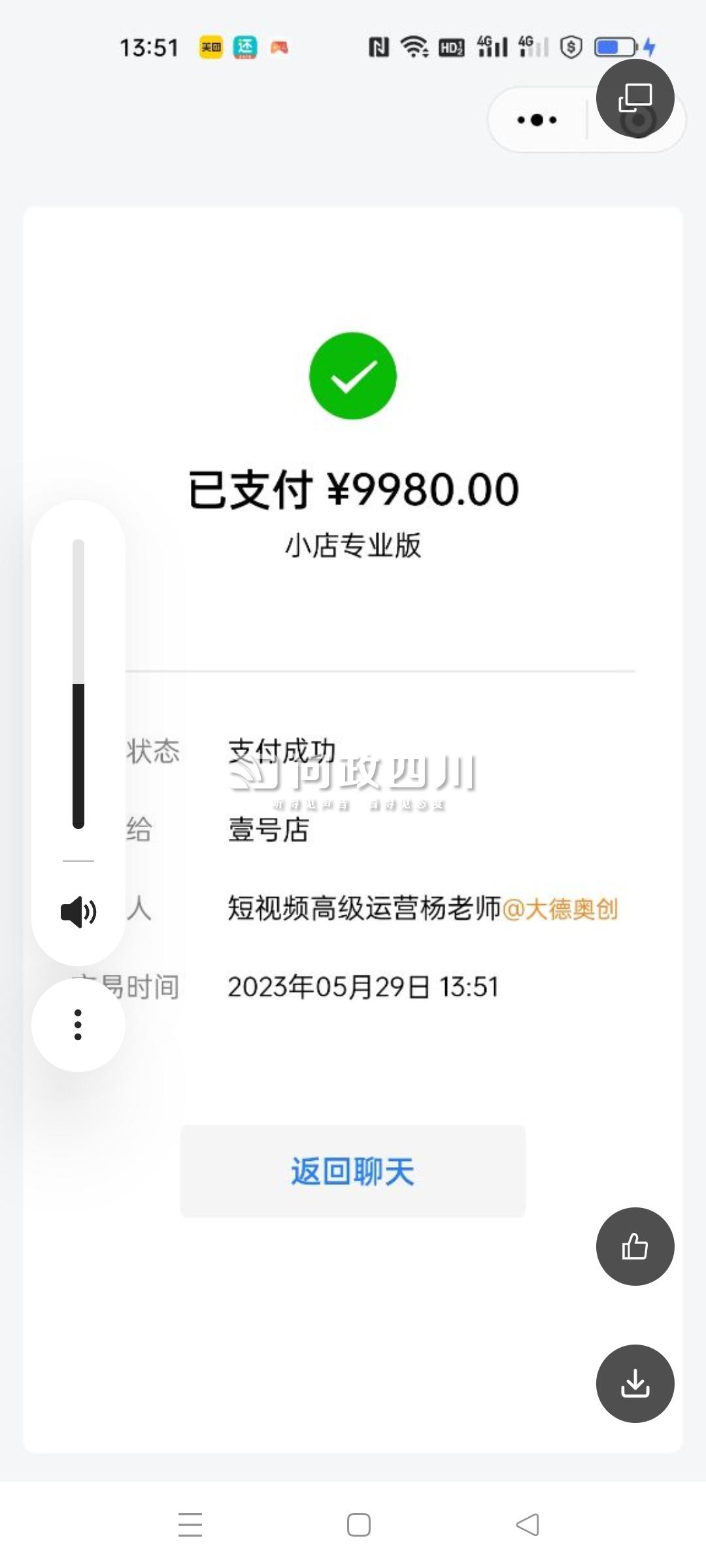This screenshot has width=706, height=1568.
Task: Open the mini program three-dot menu
Action: [x=537, y=120]
